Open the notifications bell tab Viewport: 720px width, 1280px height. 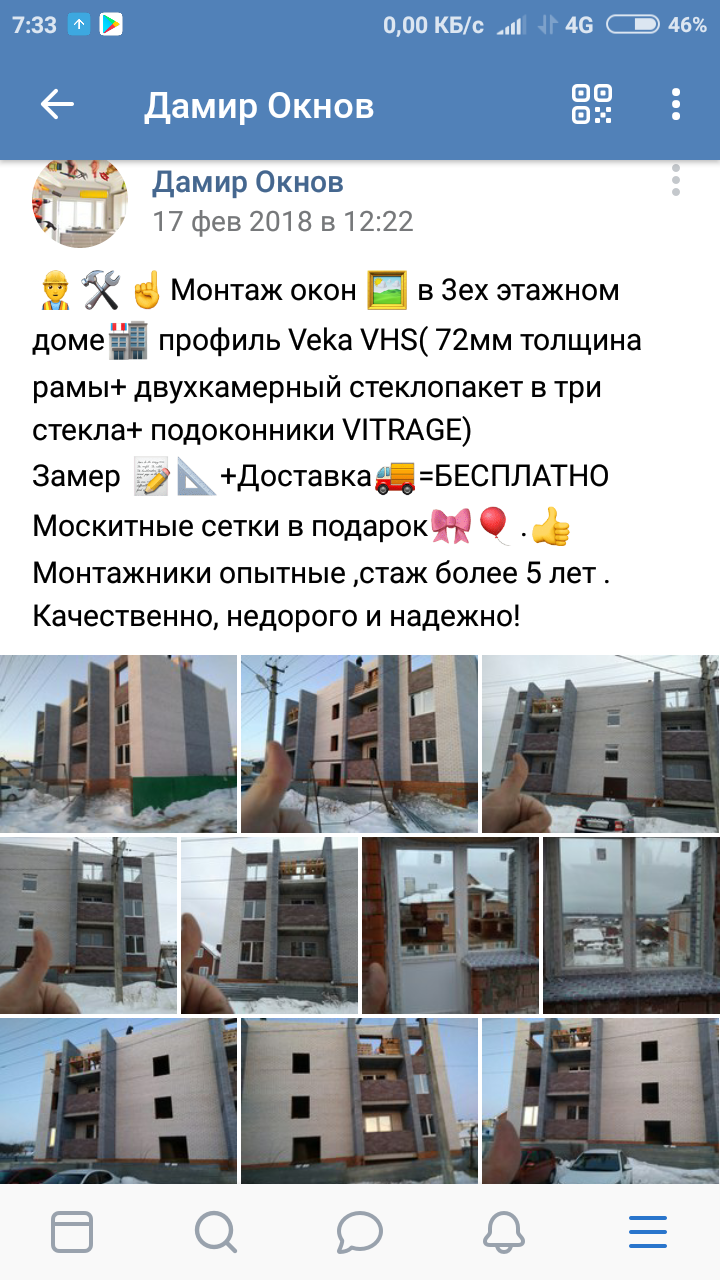coord(504,1231)
